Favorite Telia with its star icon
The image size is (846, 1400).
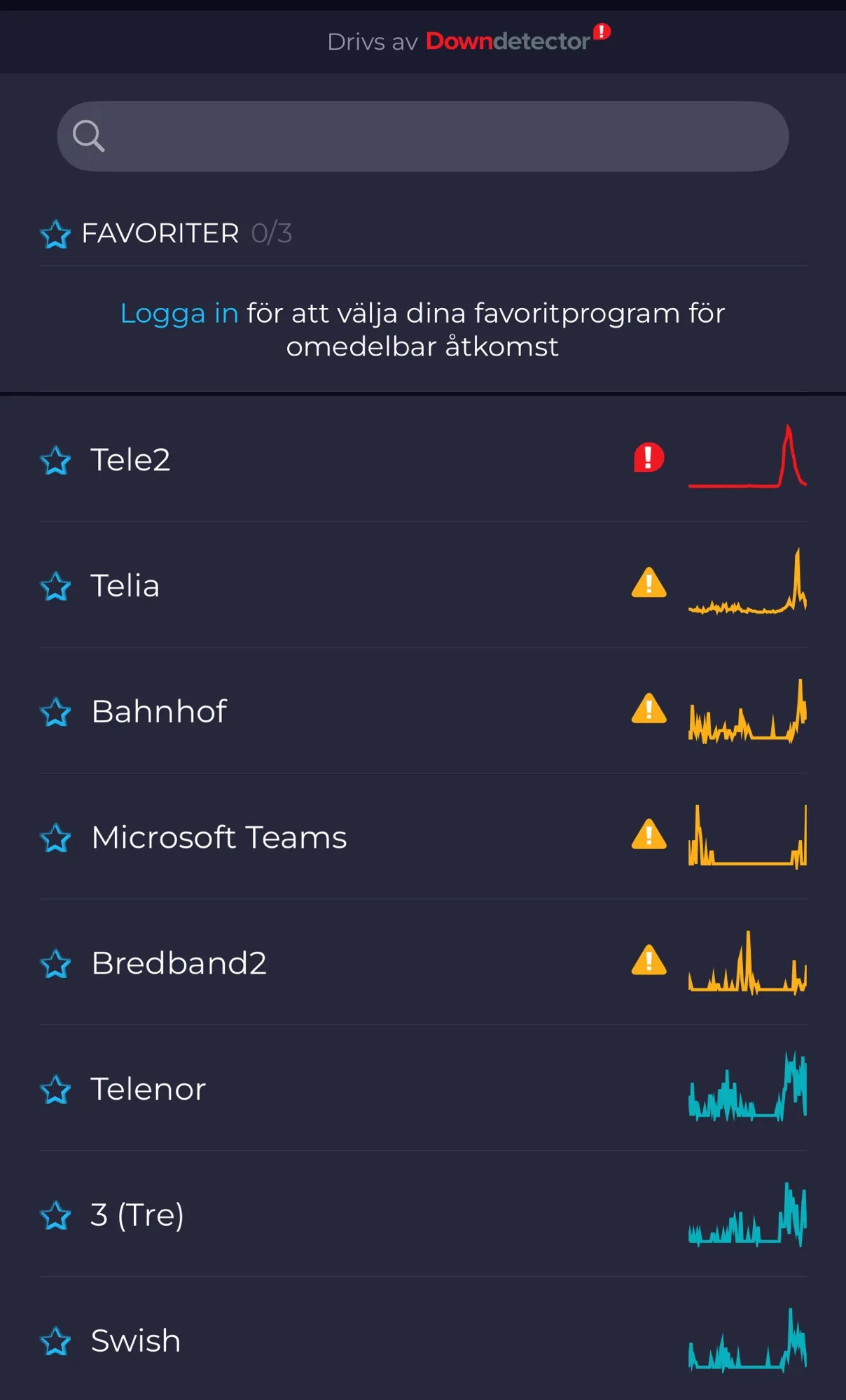click(55, 586)
